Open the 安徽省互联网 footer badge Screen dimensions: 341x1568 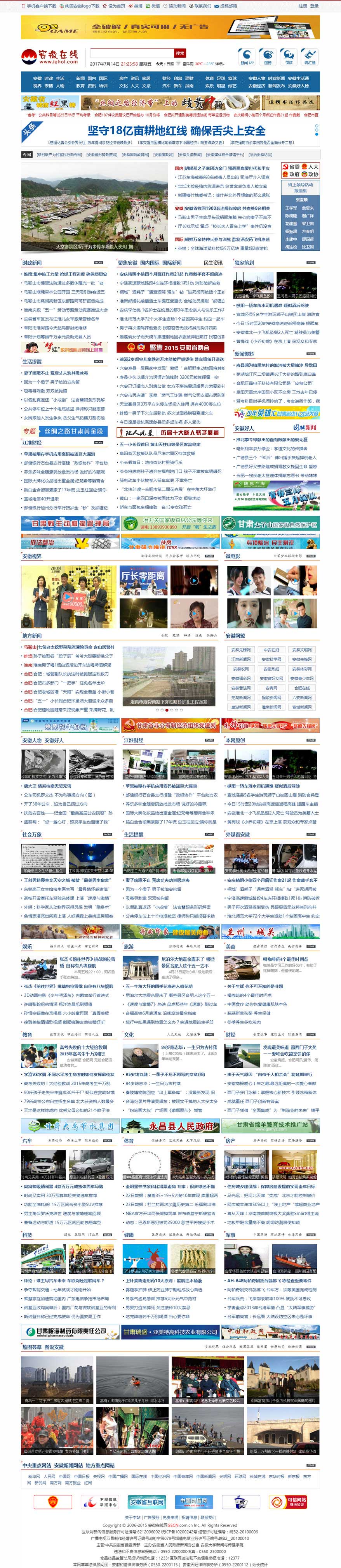[x=147, y=1502]
